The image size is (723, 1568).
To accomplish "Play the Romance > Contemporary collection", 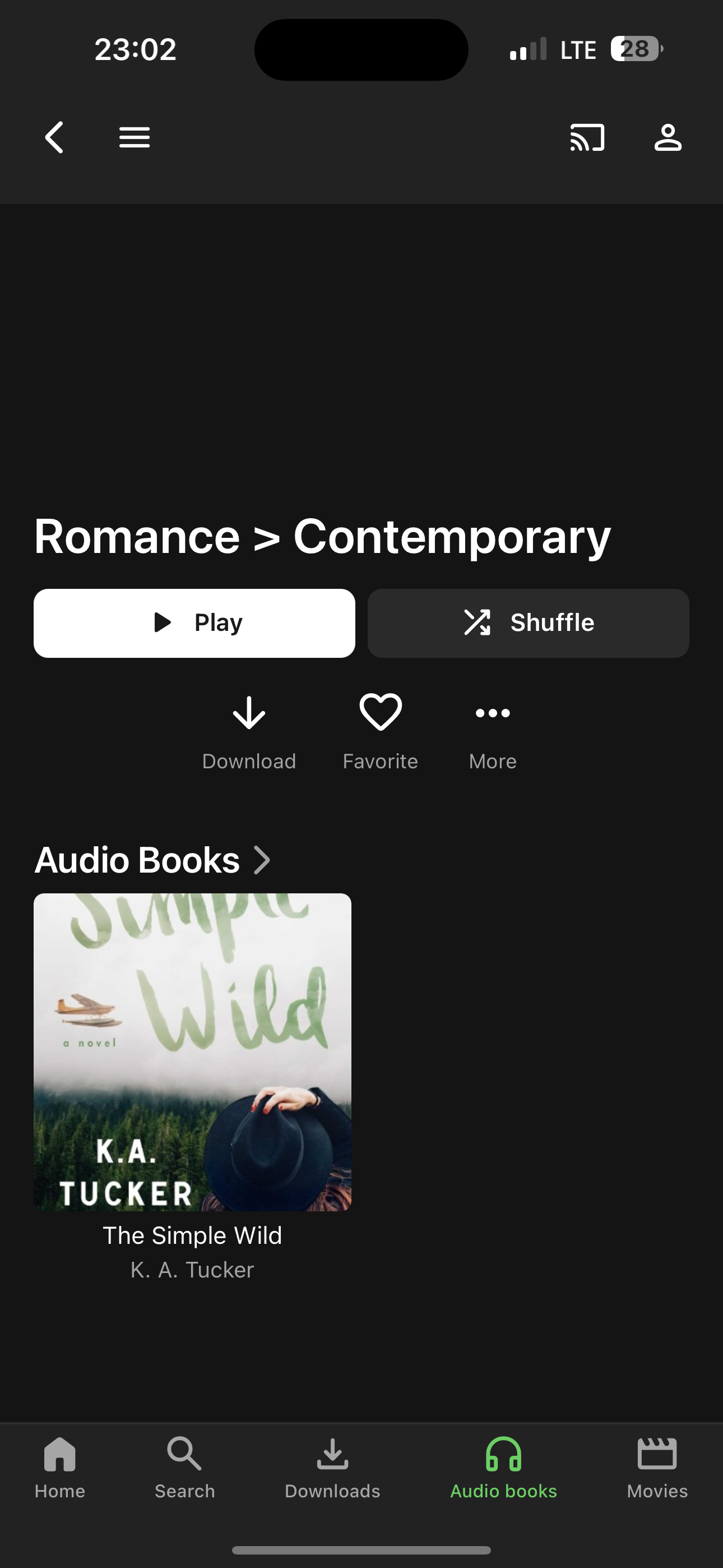I will coord(194,622).
